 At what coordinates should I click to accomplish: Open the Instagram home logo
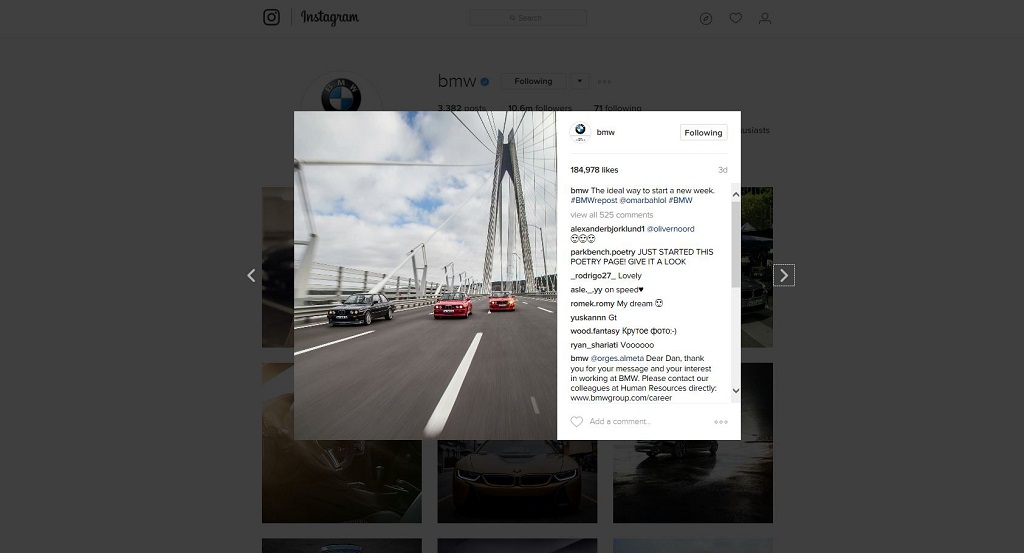(271, 17)
